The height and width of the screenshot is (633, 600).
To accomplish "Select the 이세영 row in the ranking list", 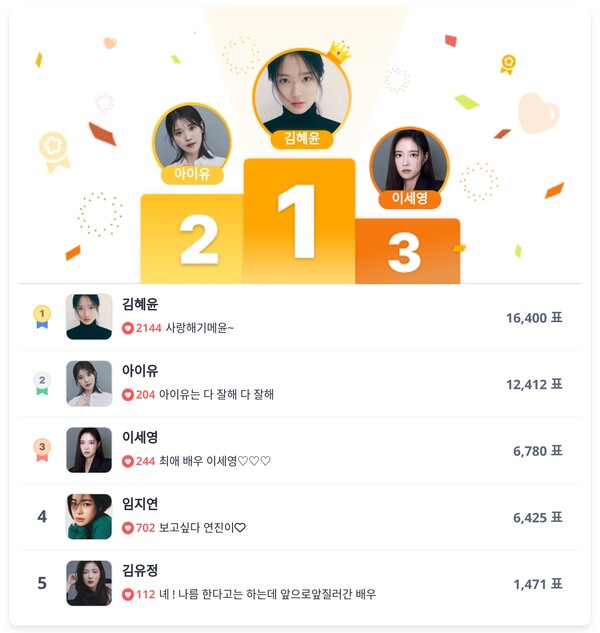I will (x=300, y=450).
